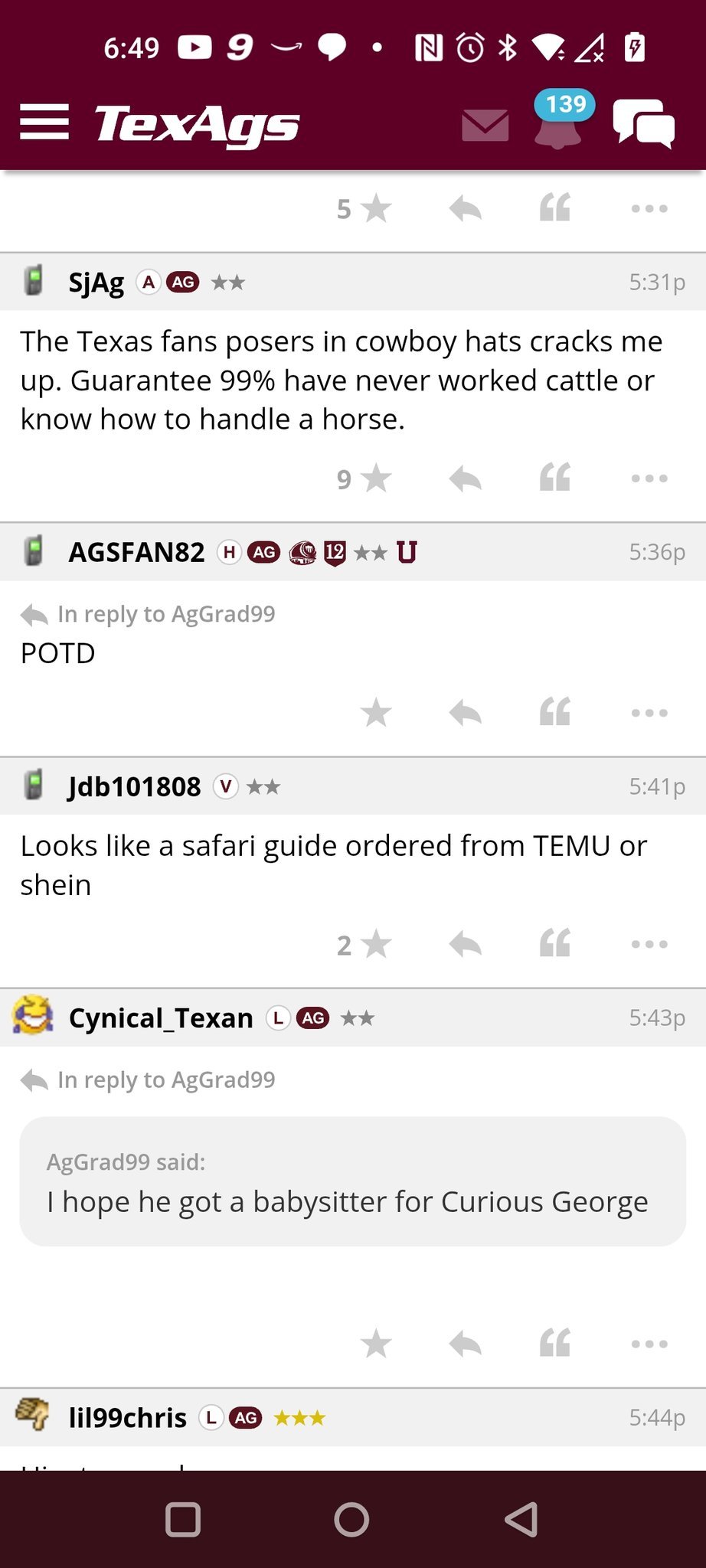This screenshot has height=1568, width=706.
Task: Open lil99chris's user profile
Action: click(127, 1418)
